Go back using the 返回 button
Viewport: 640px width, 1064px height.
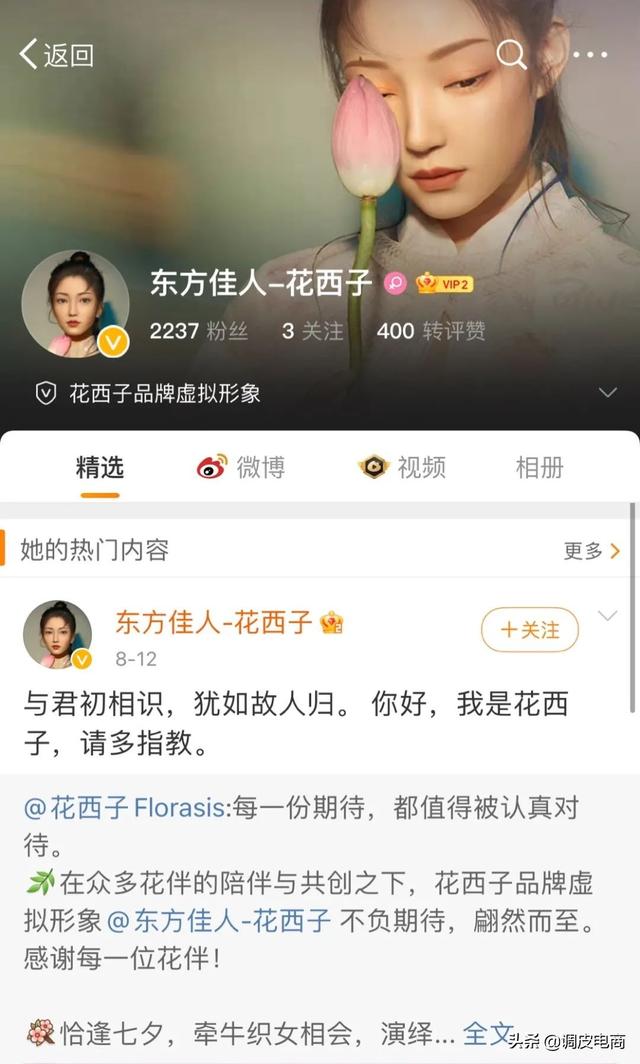56,54
